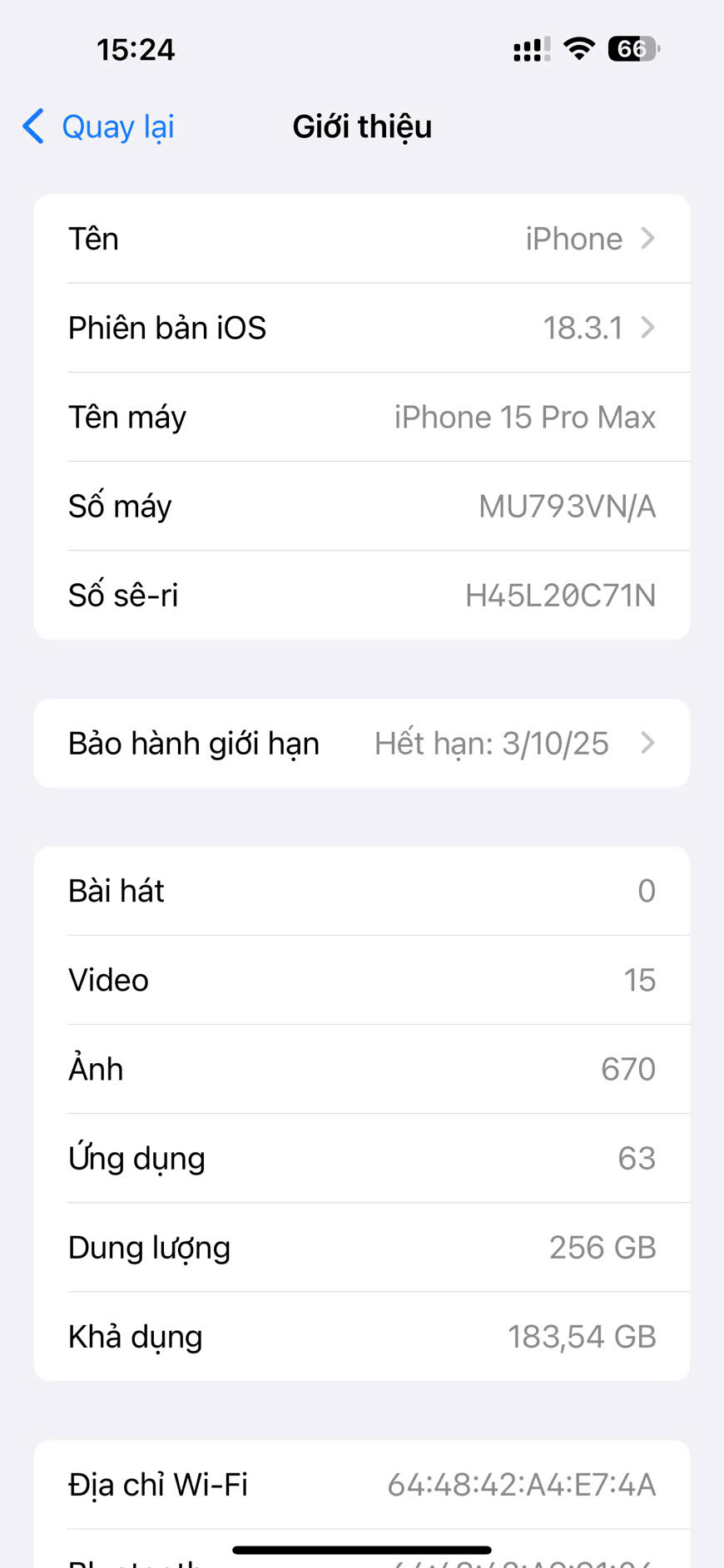Tap the Số máy model number value
The height and width of the screenshot is (1568, 724).
pyautogui.click(x=567, y=507)
